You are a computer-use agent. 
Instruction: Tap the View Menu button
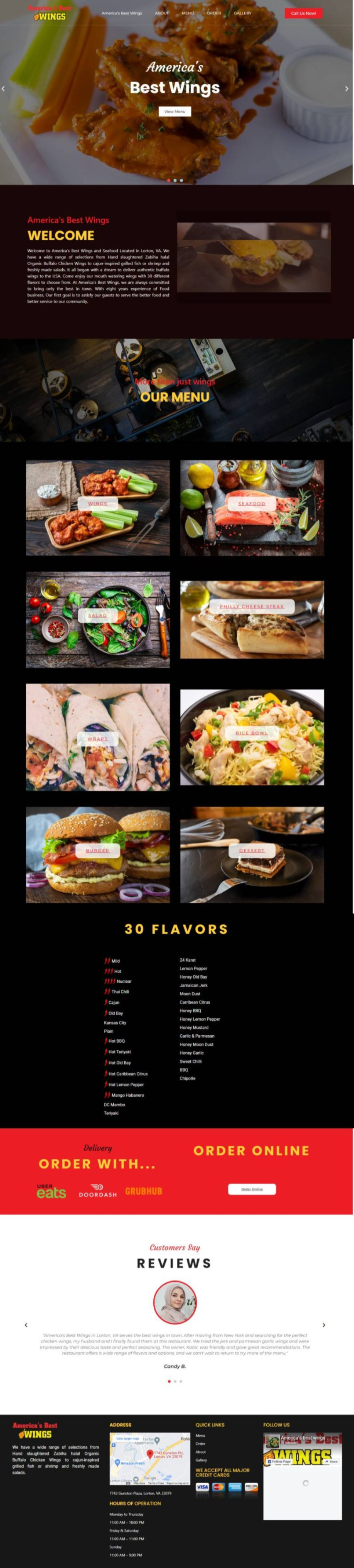pos(175,111)
